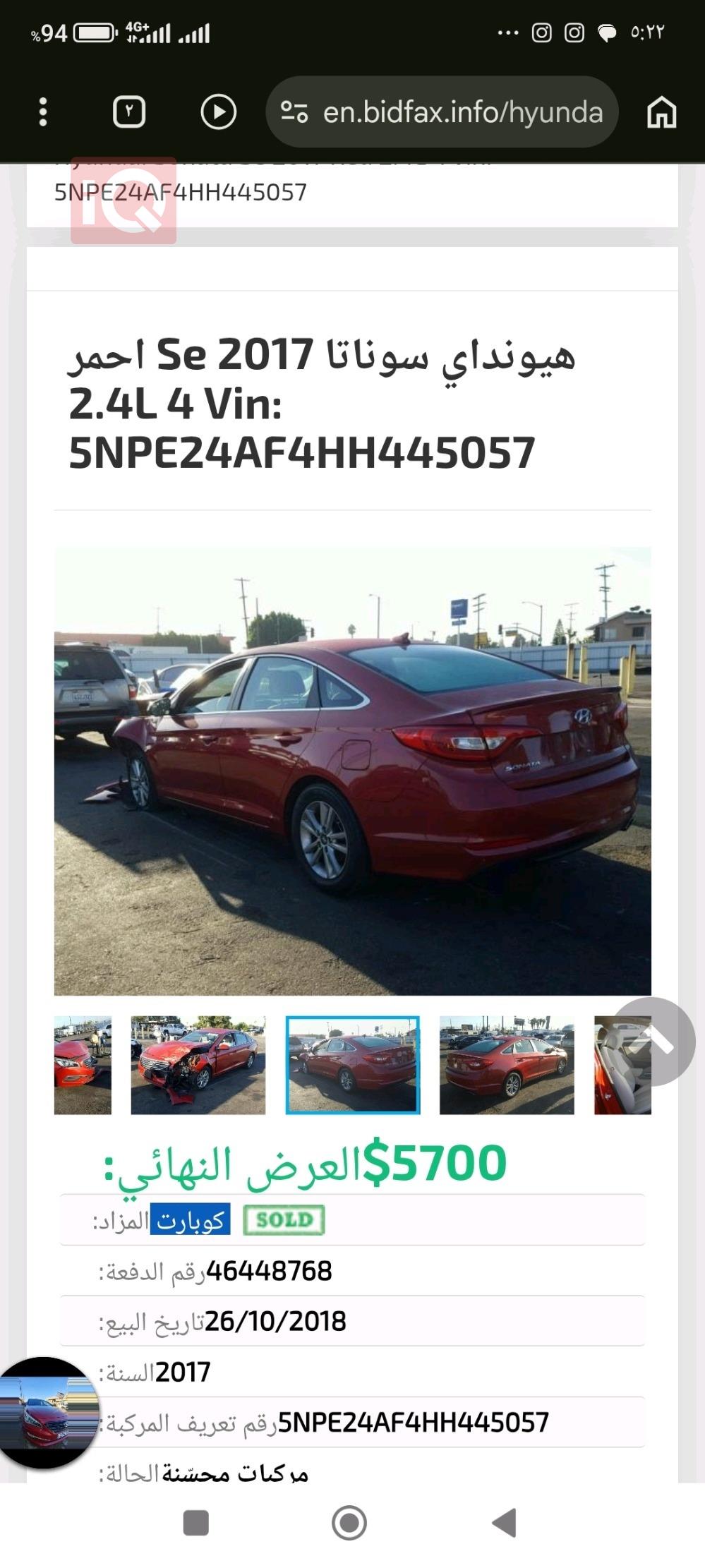Tap the system home button
This screenshot has width=705, height=1568.
[349, 1522]
